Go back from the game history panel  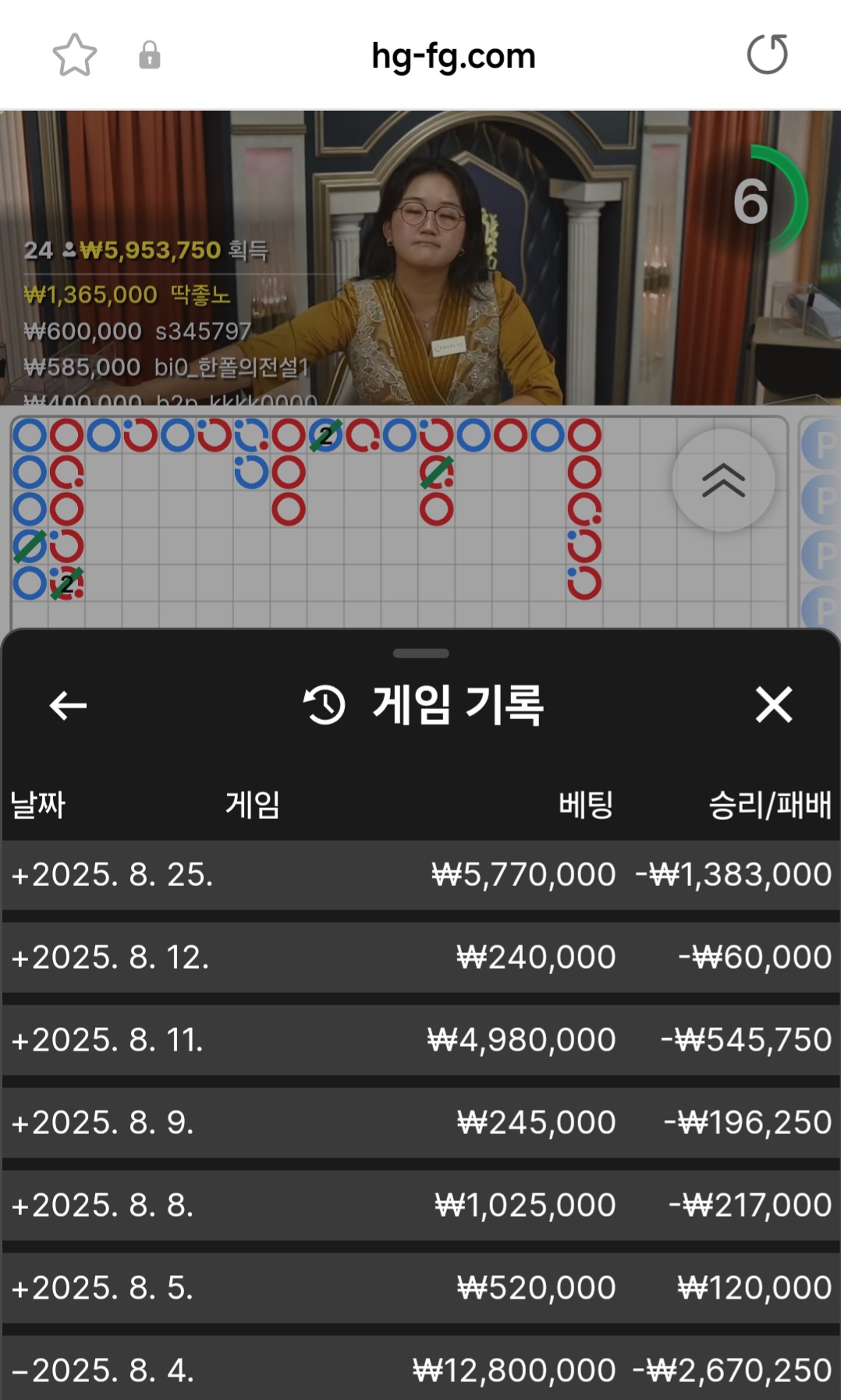(x=68, y=706)
